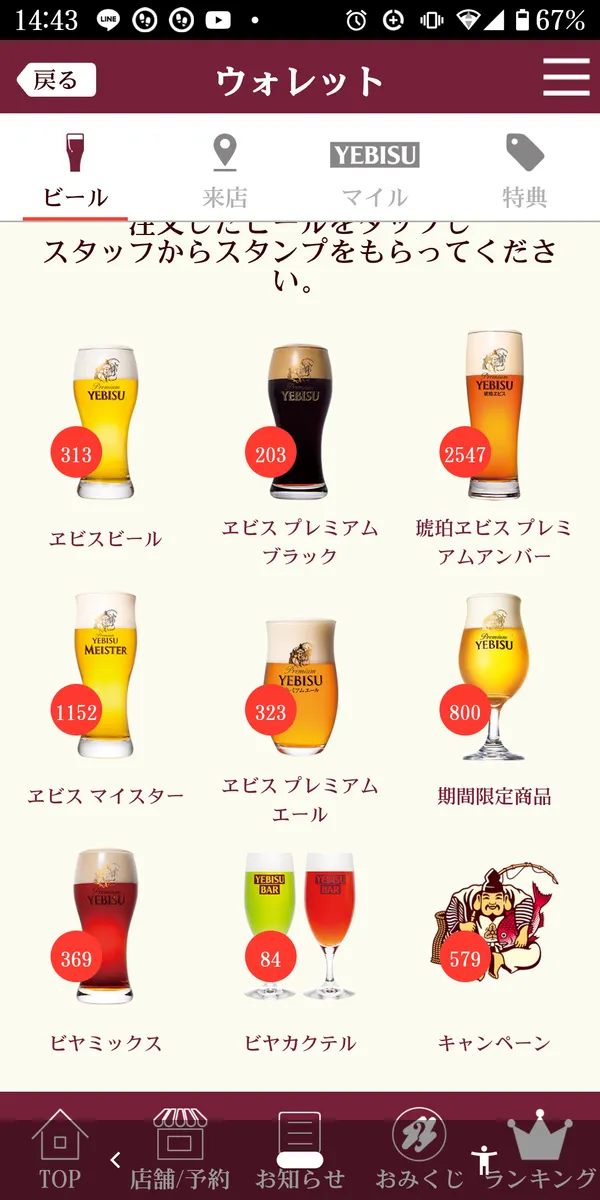Open the 特典 tab
Image resolution: width=600 pixels, height=1200 pixels.
524,171
